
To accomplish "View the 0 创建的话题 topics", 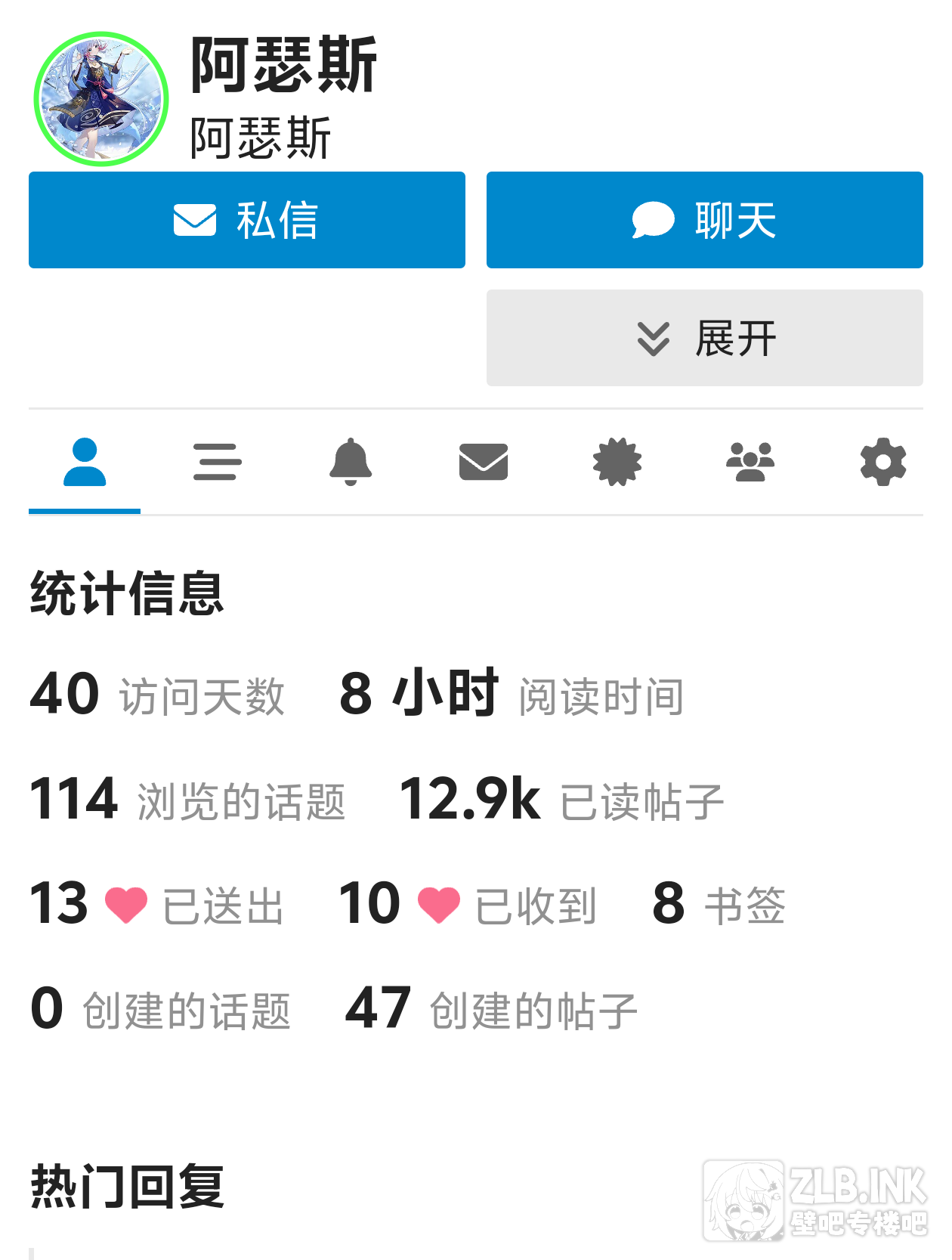I will (160, 1009).
